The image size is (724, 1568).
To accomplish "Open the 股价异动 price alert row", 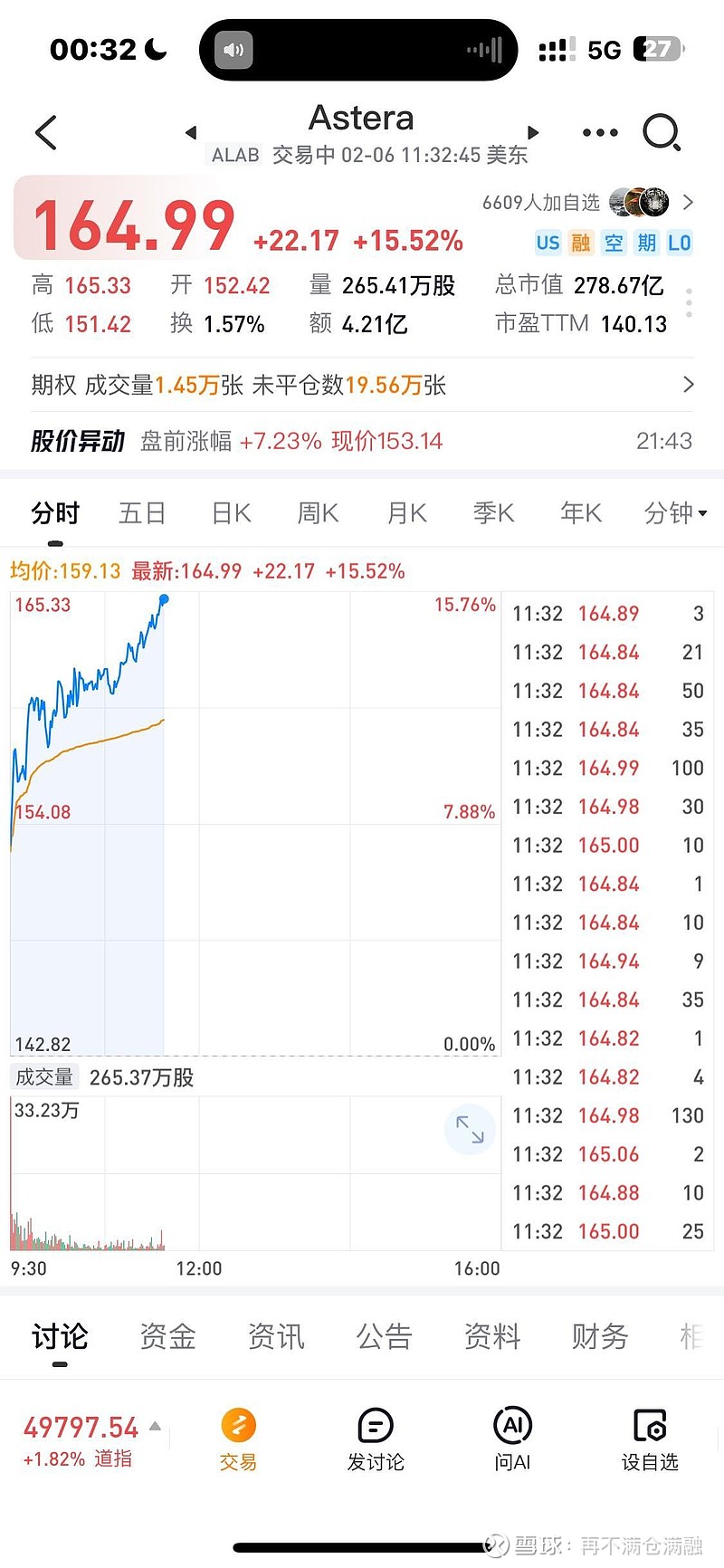I will 362,441.
